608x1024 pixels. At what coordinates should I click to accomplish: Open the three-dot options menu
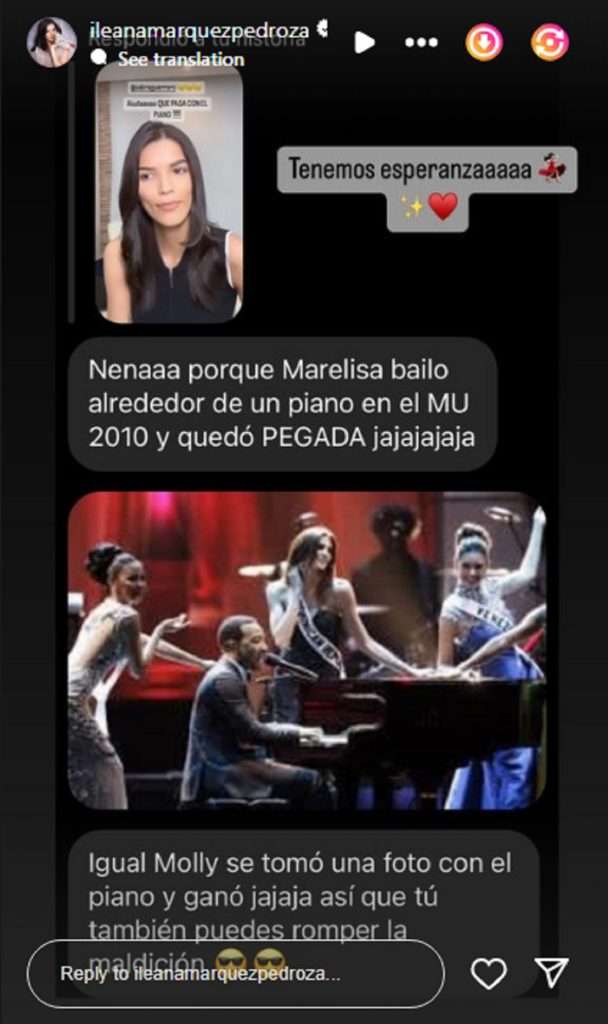tap(421, 42)
